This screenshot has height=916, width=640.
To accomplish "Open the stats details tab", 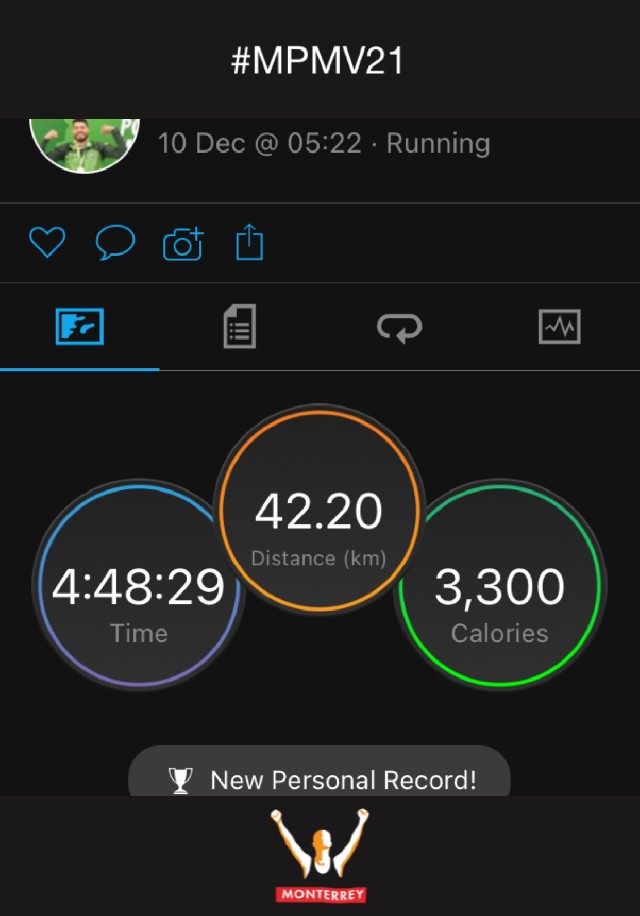I will 239,327.
